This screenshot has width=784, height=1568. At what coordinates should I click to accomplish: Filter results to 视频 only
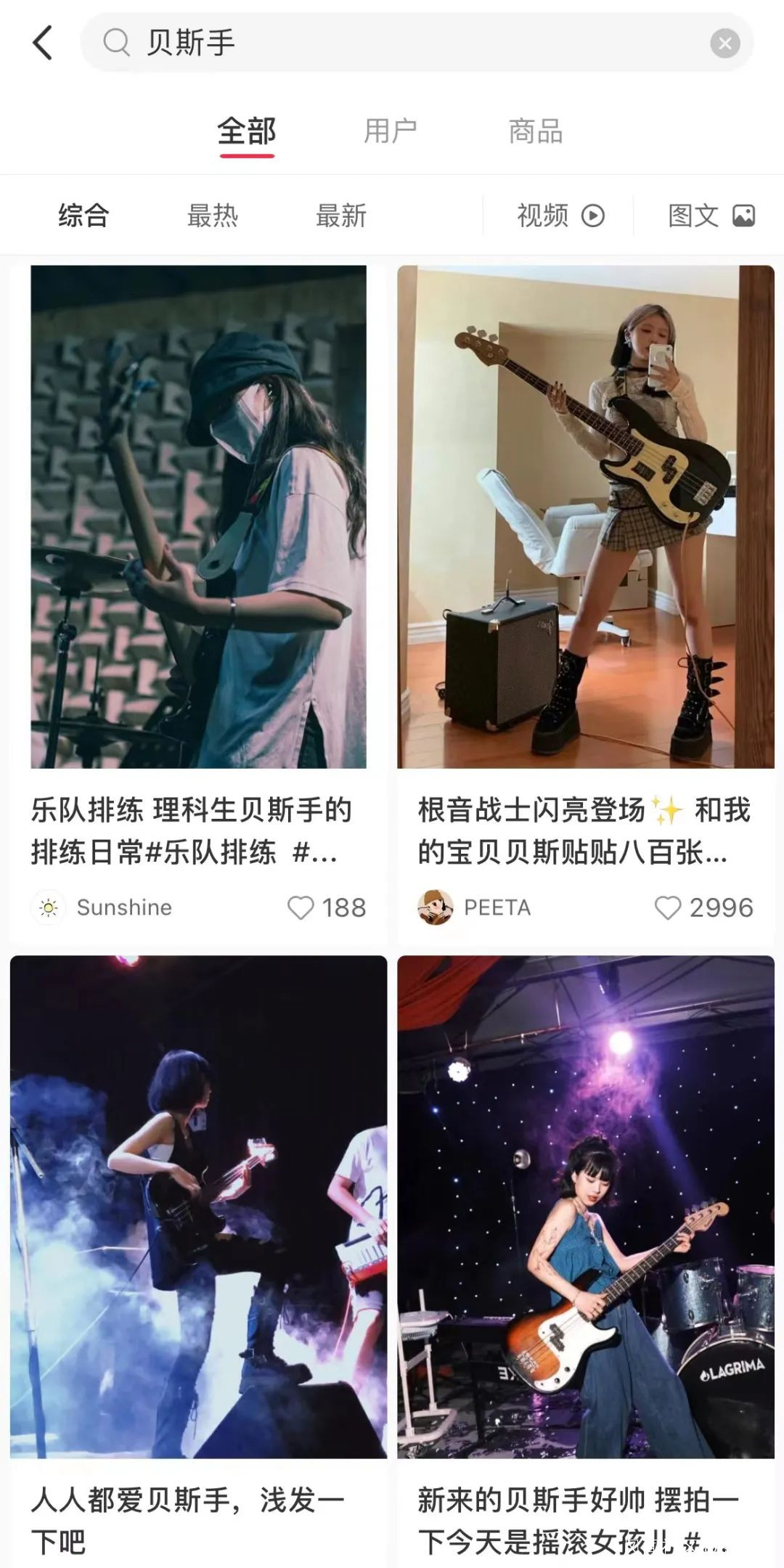(x=560, y=216)
